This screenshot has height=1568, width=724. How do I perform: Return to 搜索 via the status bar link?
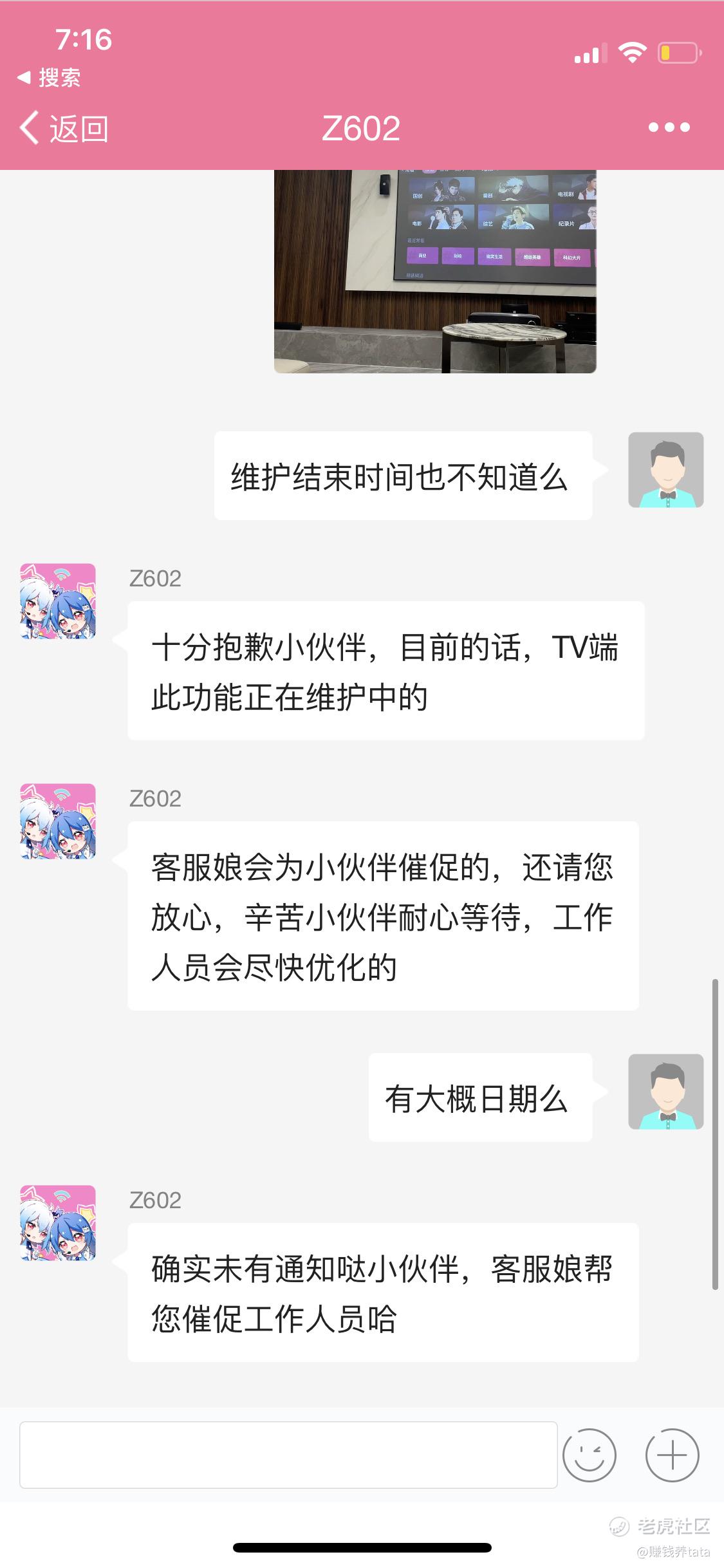pyautogui.click(x=49, y=78)
